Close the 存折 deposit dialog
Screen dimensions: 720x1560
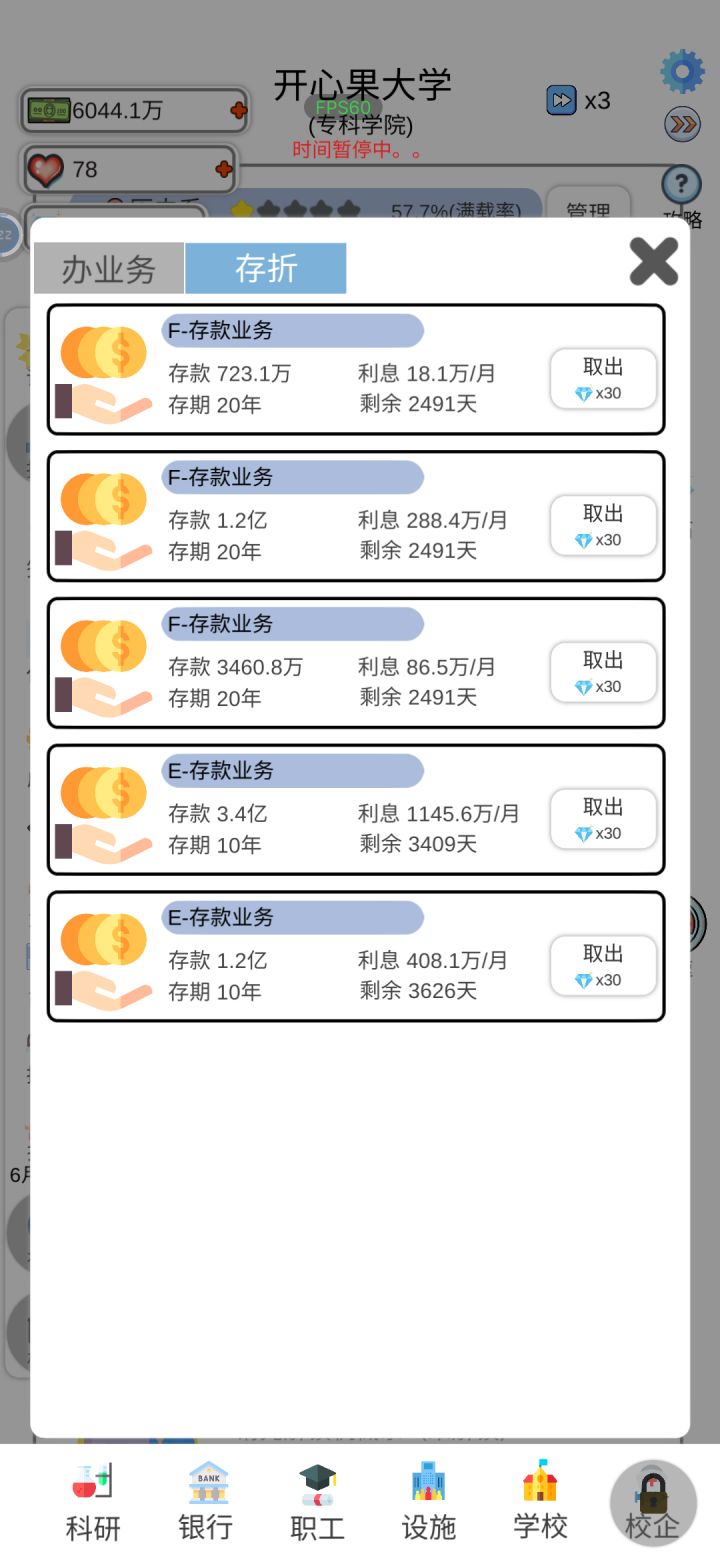pos(654,262)
